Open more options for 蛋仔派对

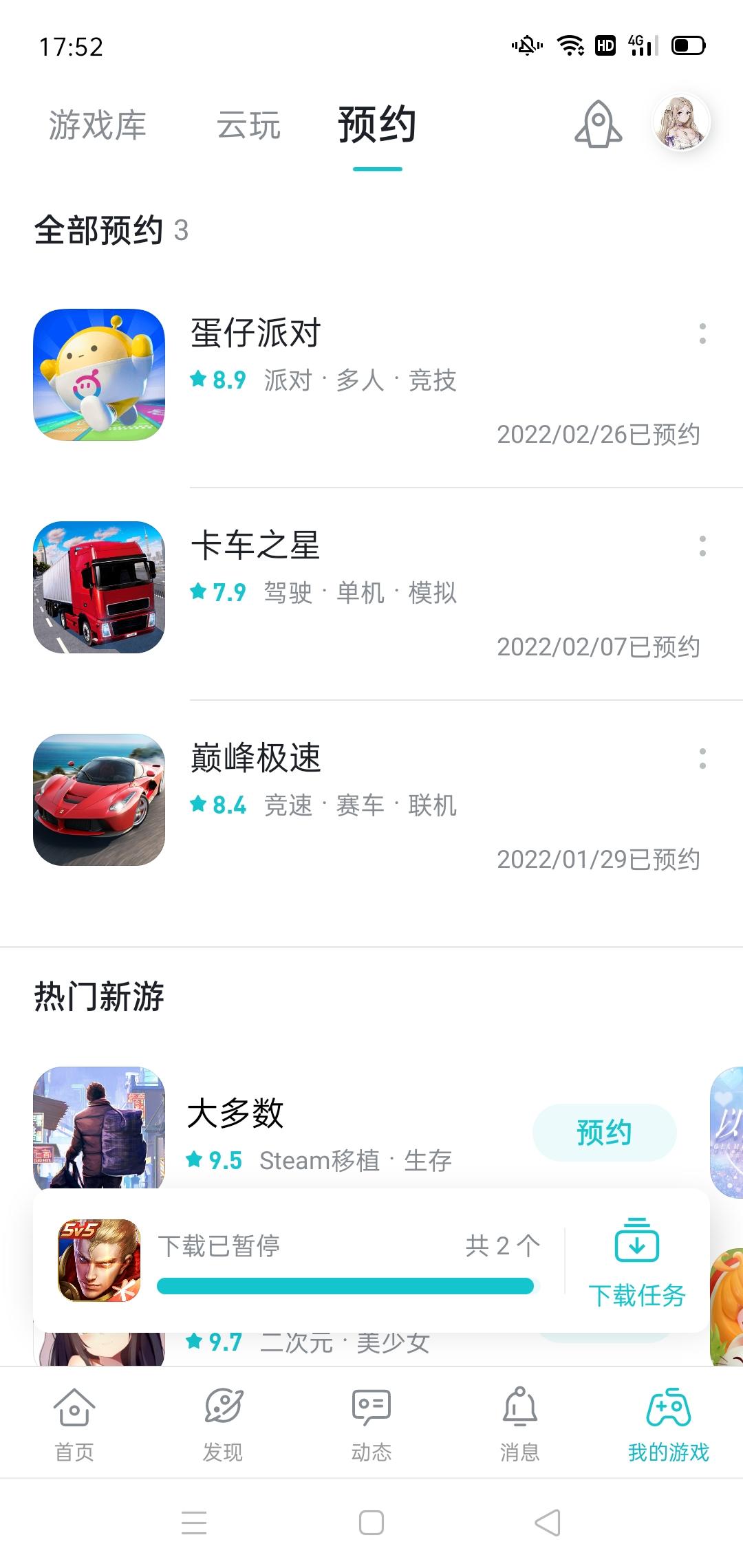pyautogui.click(x=702, y=334)
